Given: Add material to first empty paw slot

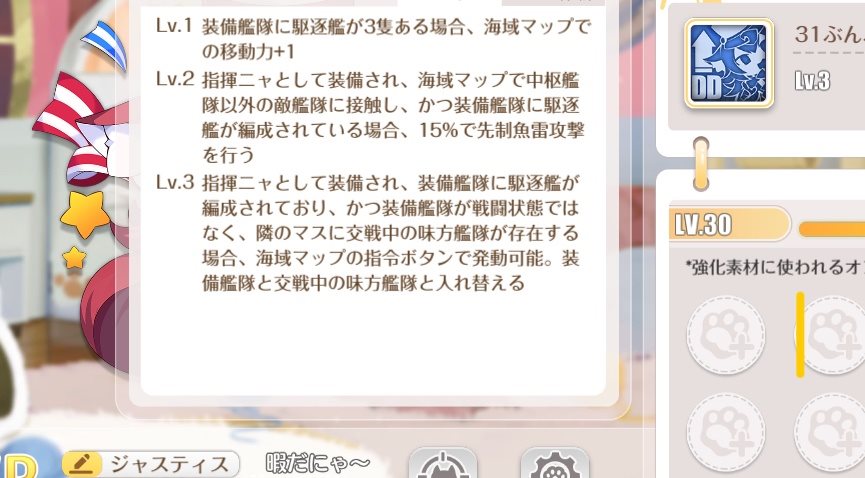Looking at the screenshot, I should (x=726, y=335).
